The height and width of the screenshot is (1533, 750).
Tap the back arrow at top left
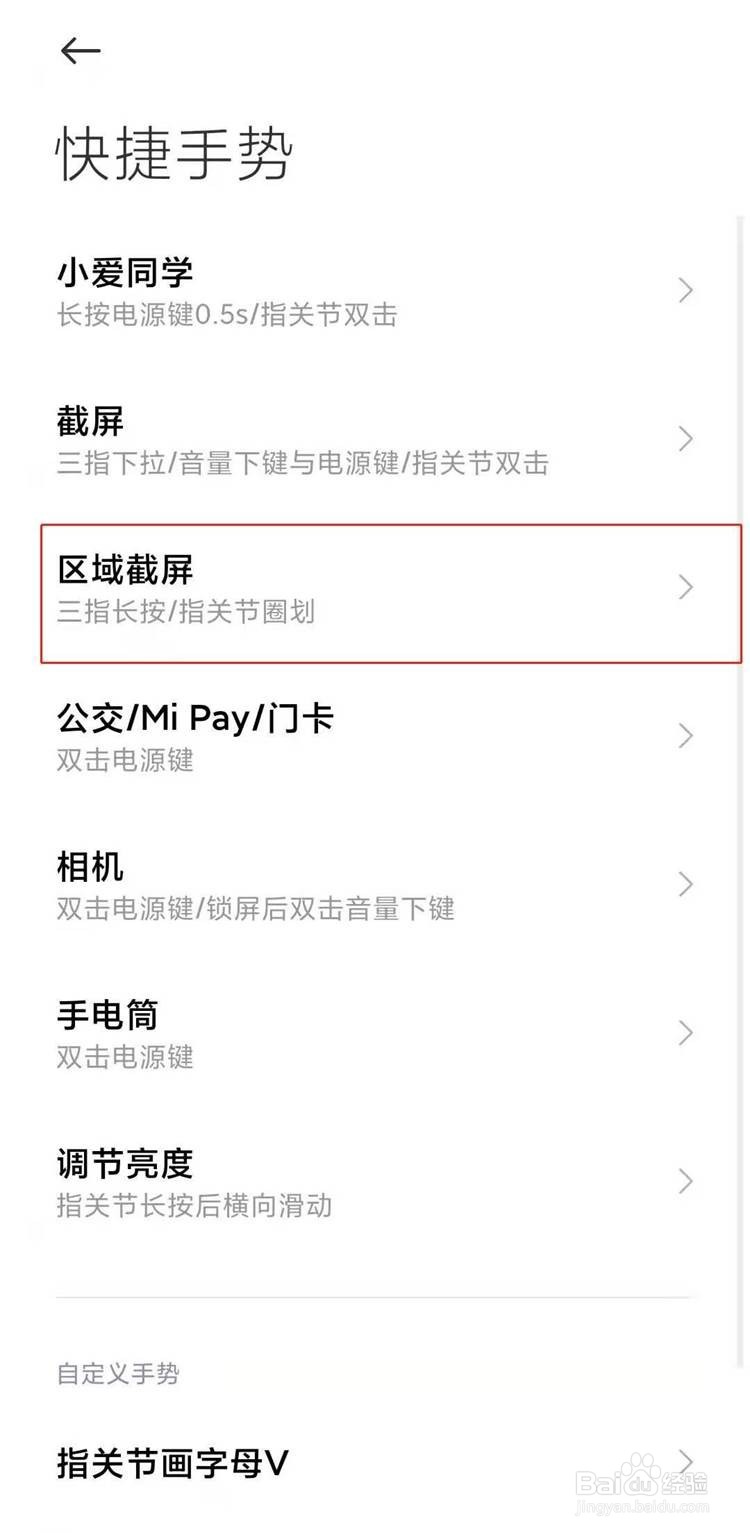[80, 50]
